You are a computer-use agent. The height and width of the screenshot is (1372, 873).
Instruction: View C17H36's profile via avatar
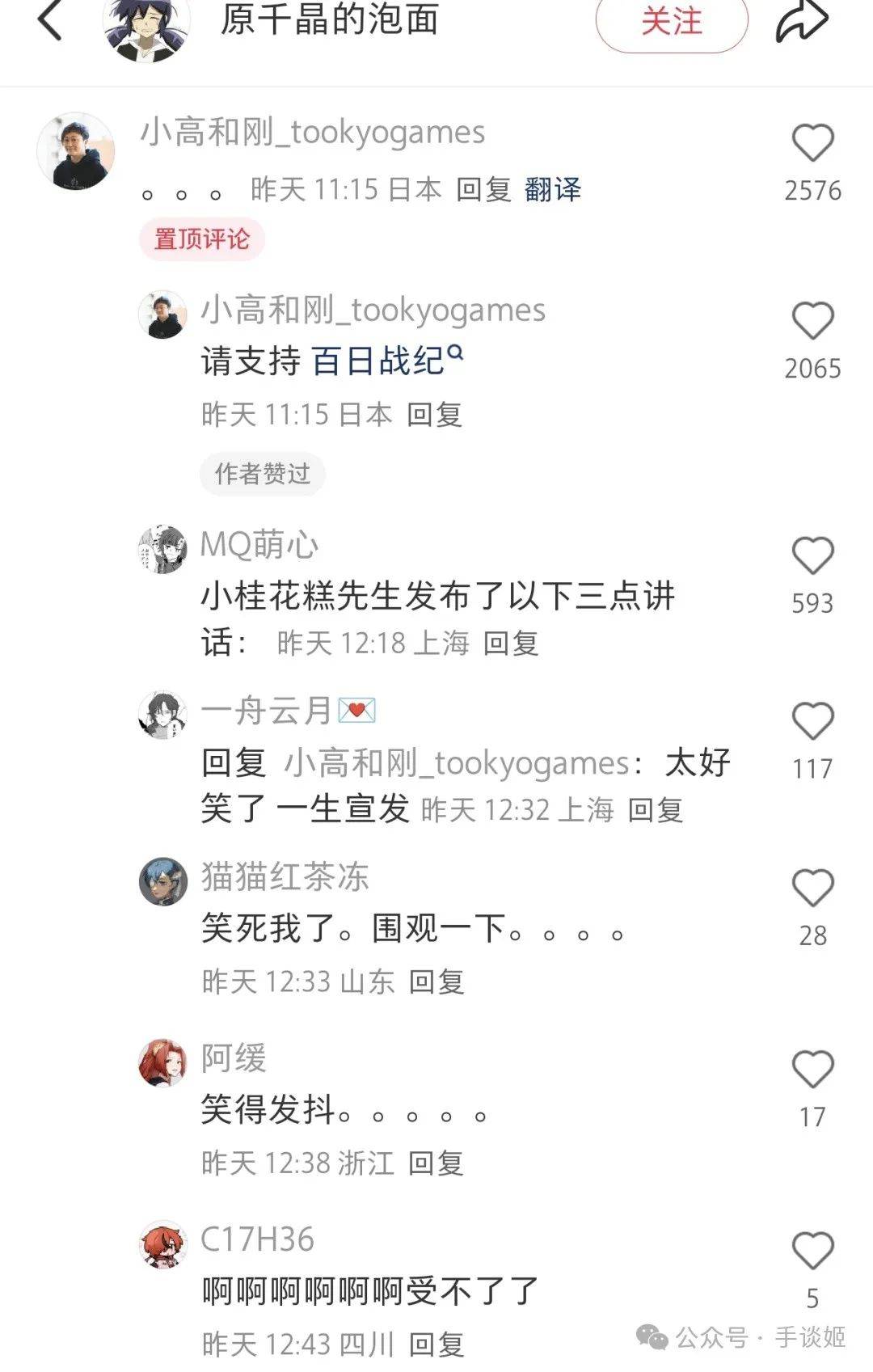coord(162,1243)
